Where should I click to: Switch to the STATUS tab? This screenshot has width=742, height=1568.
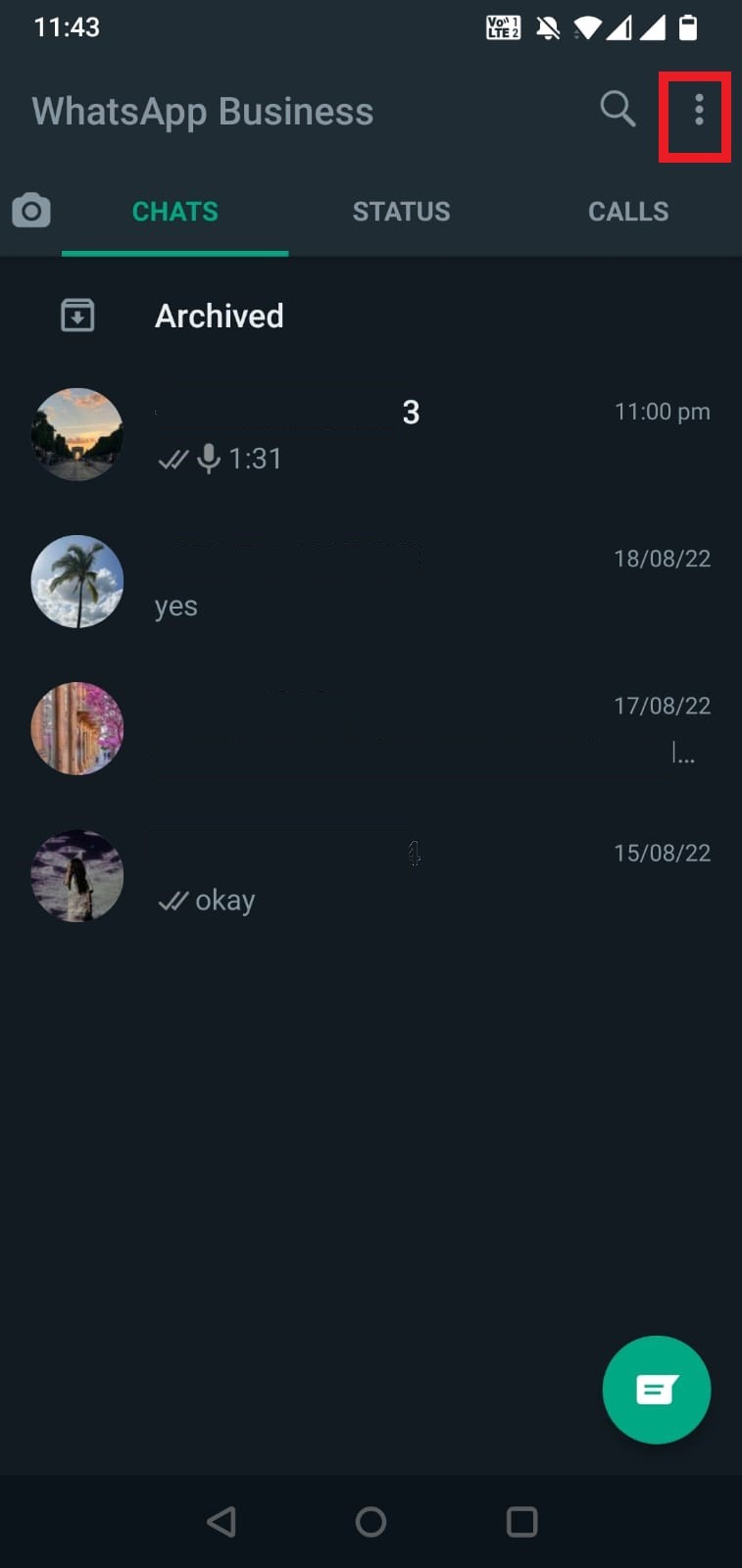click(x=401, y=212)
